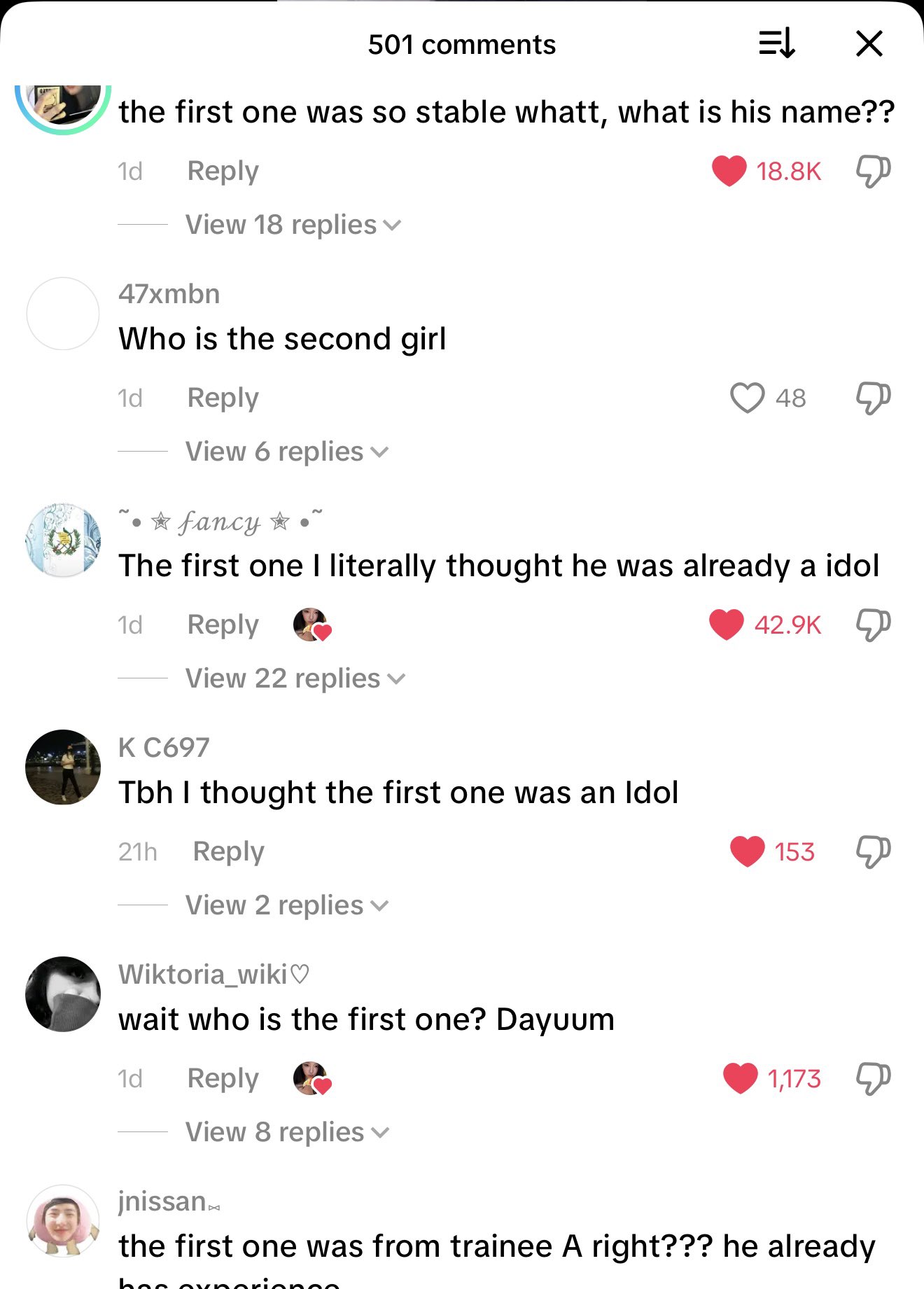
Task: Open the Guatemala flag profile picture
Action: (63, 540)
